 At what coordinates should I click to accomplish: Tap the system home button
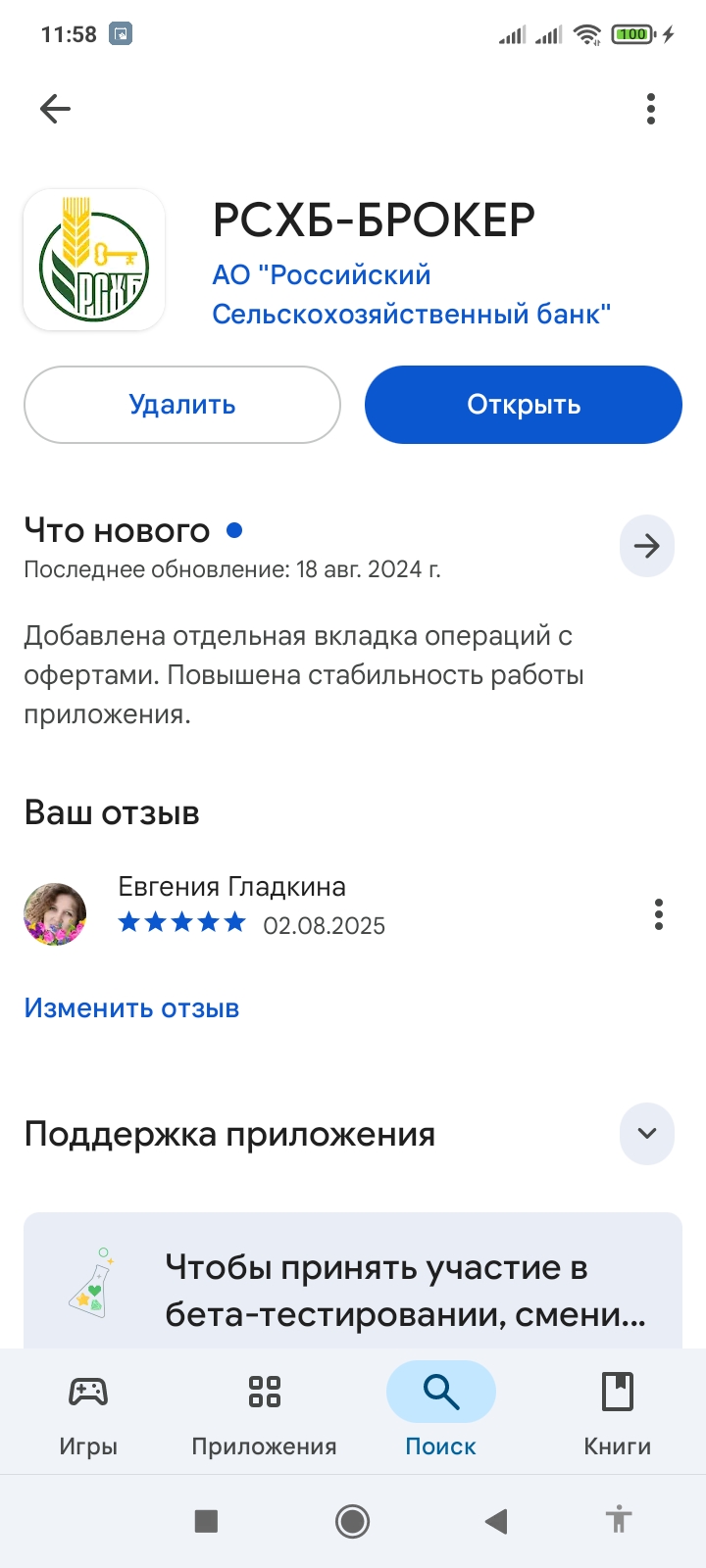[x=353, y=1521]
